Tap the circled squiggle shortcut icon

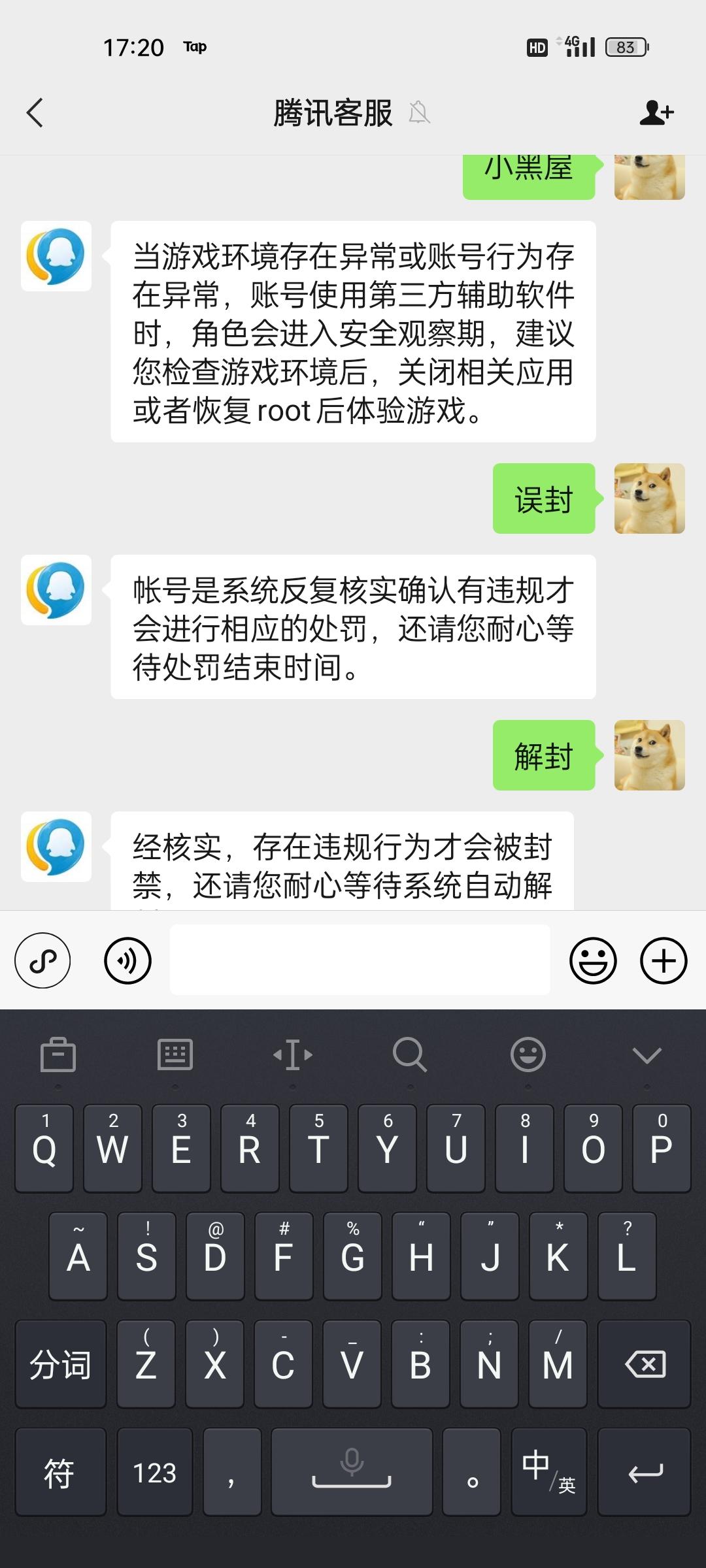42,960
